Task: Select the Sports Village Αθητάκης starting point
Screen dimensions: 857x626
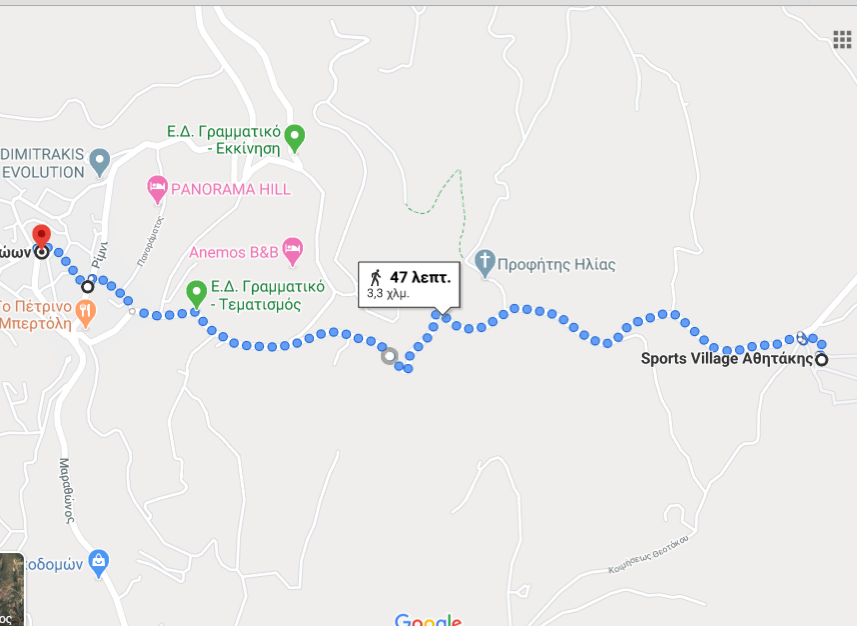Action: pos(821,359)
